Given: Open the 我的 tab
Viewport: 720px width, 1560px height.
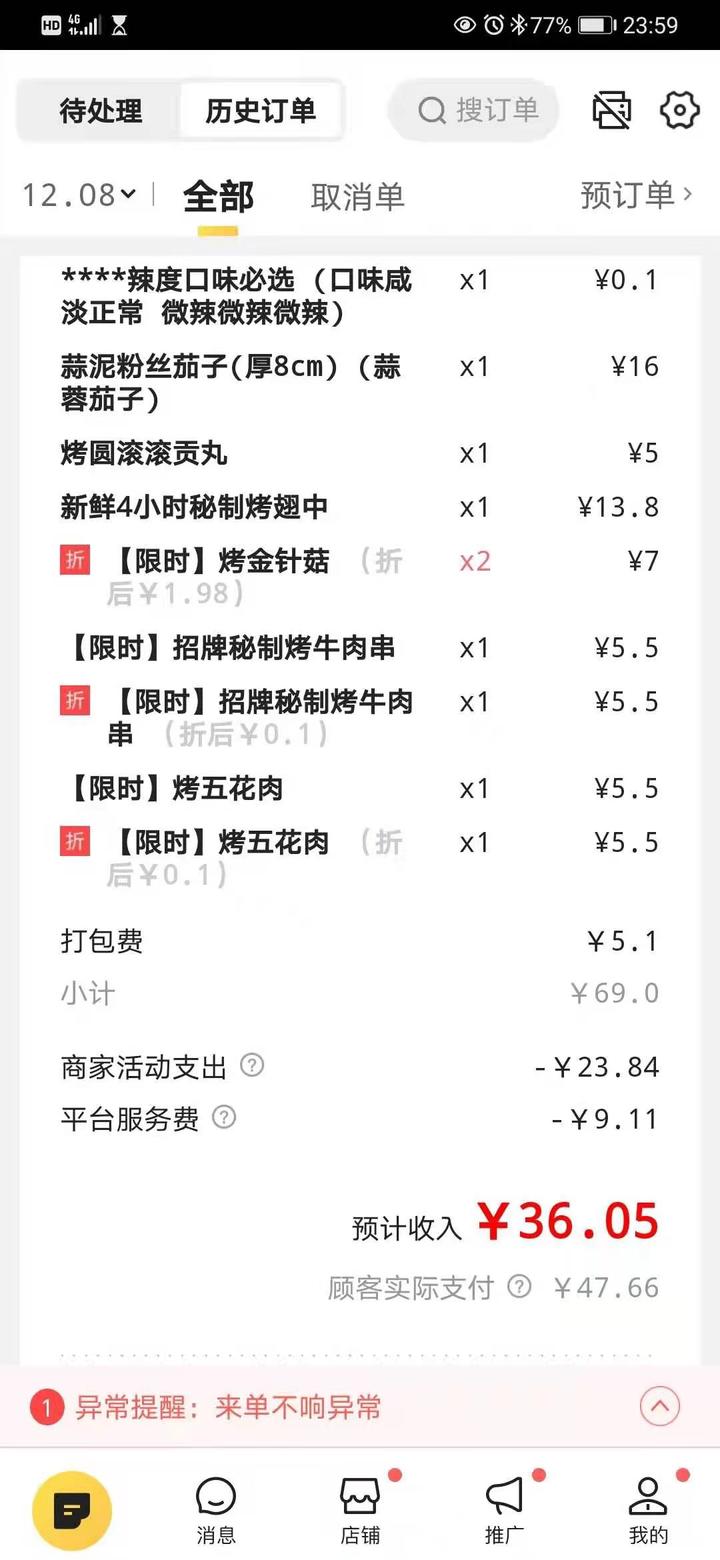Looking at the screenshot, I should tap(648, 1510).
